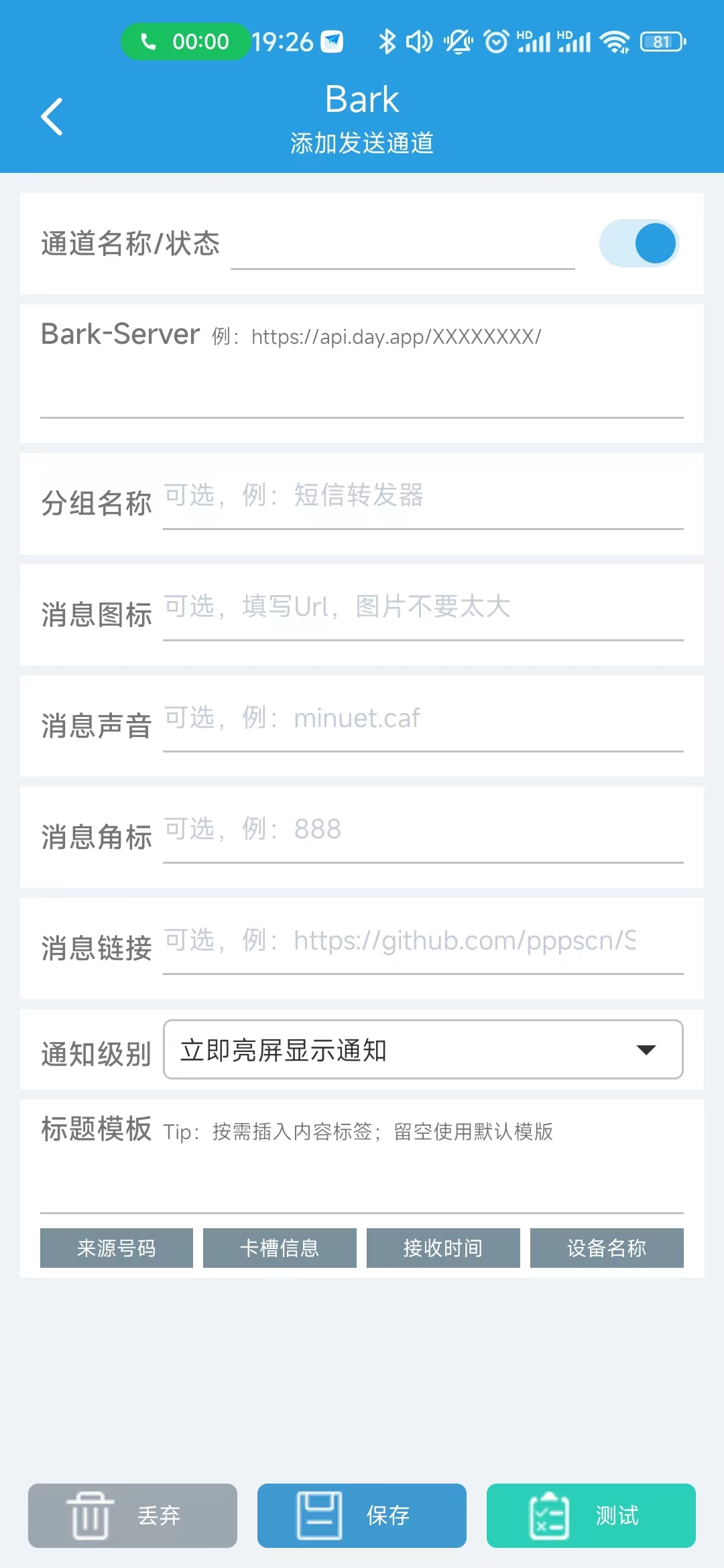Tap the Telegram icon in the status bar
724x1568 pixels.
tap(330, 42)
